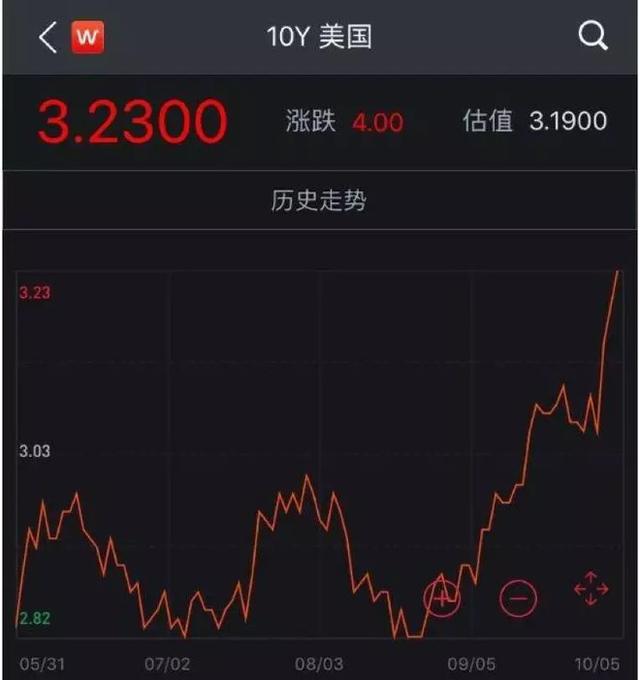Zoom in on the chart
Screen dimensions: 640x680
[442, 597]
